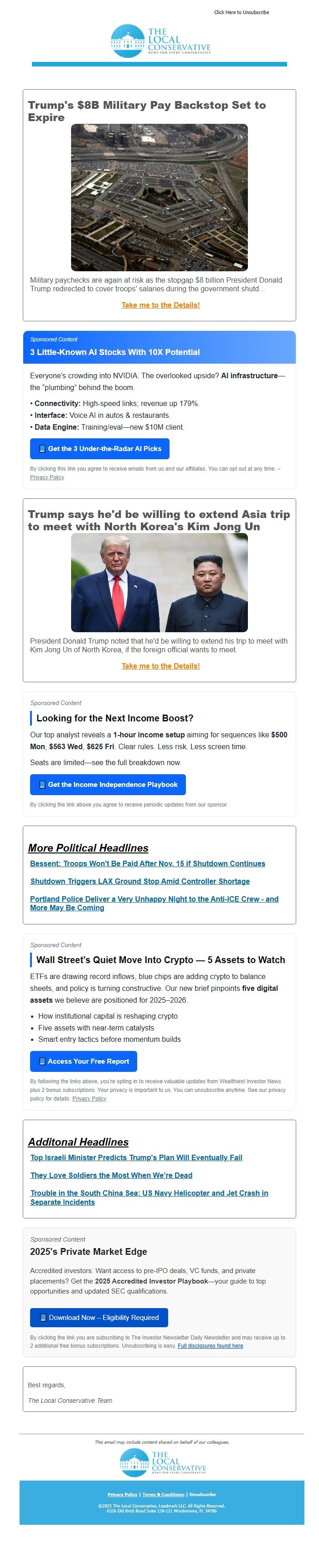The width and height of the screenshot is (319, 1568).
Task: Open details link under Military Pay Backstop article
Action: (x=160, y=305)
